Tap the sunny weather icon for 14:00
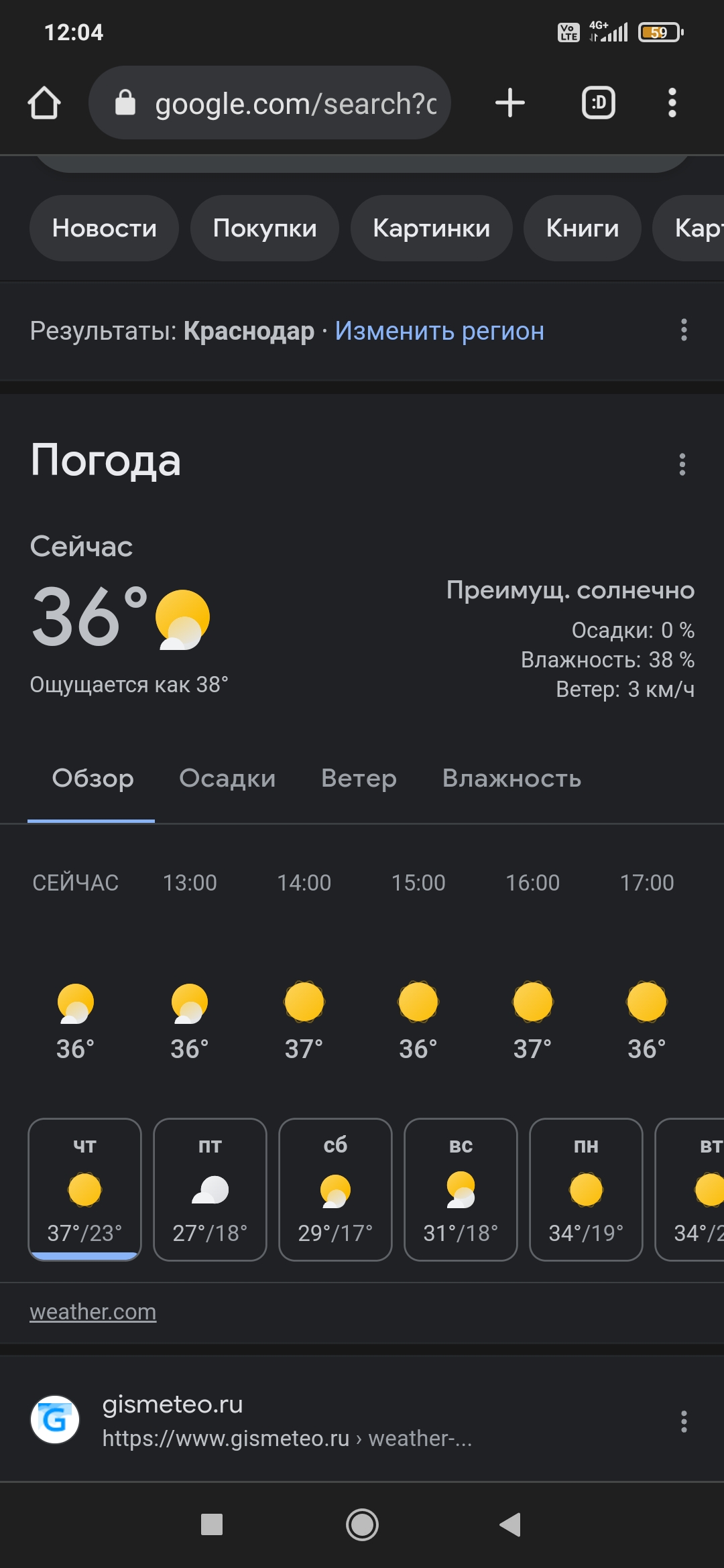This screenshot has width=724, height=1568. [x=305, y=1002]
